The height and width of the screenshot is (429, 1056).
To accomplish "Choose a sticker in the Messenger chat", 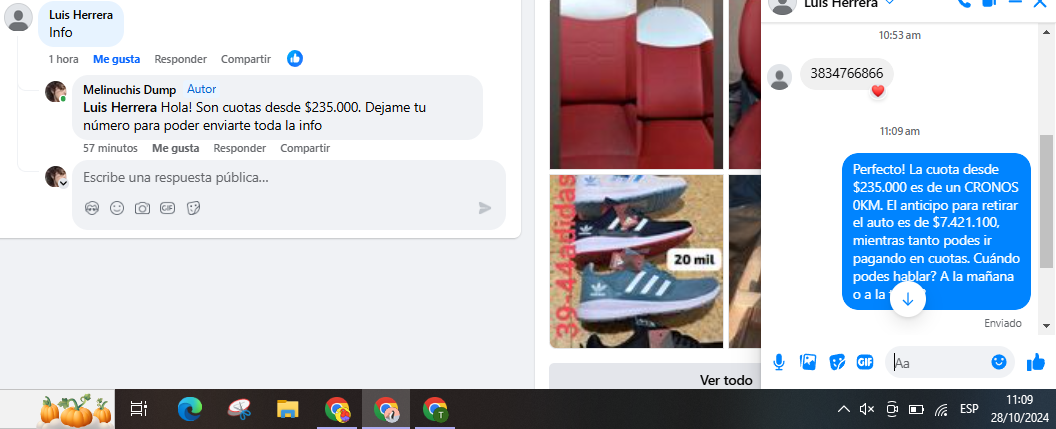I will coord(837,362).
